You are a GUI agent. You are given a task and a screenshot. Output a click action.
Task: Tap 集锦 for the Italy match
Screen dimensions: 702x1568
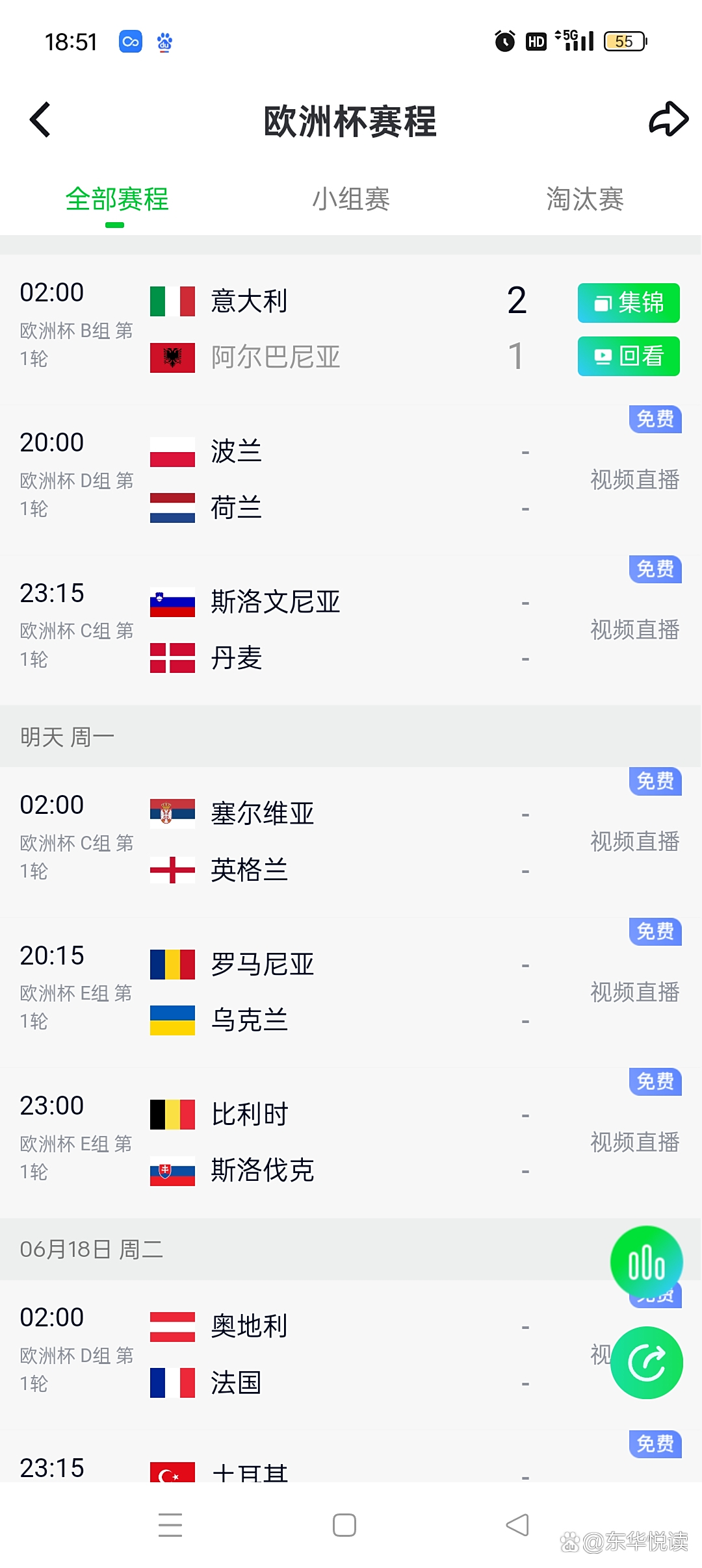click(x=628, y=303)
